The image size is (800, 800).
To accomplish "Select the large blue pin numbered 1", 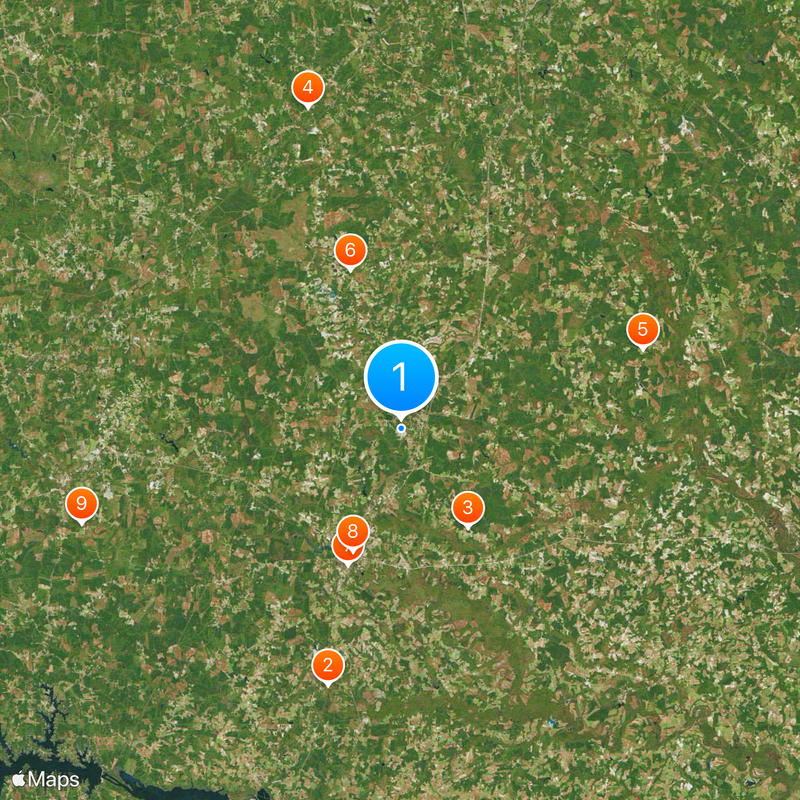I will 401,377.
